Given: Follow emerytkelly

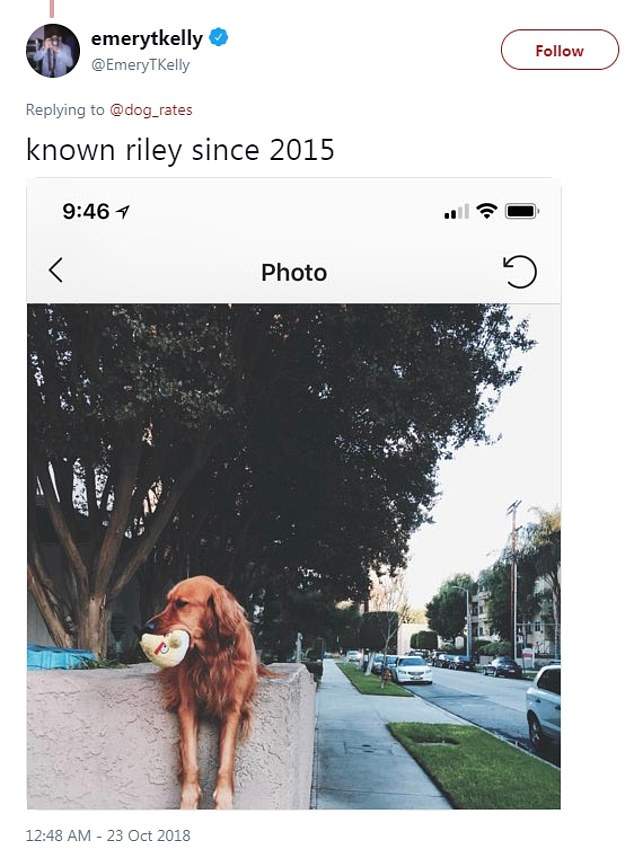Looking at the screenshot, I should coord(559,50).
